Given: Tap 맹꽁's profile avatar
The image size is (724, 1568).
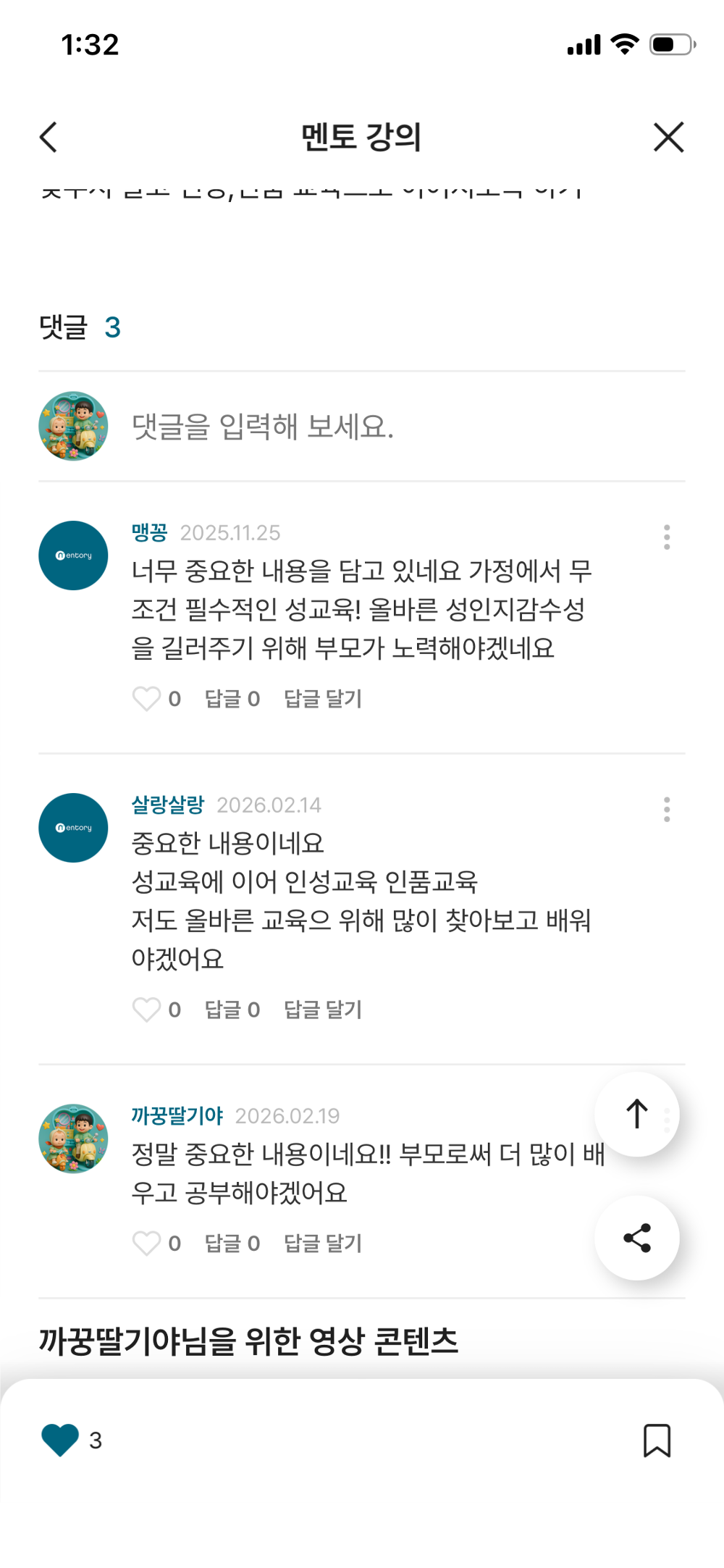Looking at the screenshot, I should coord(72,555).
